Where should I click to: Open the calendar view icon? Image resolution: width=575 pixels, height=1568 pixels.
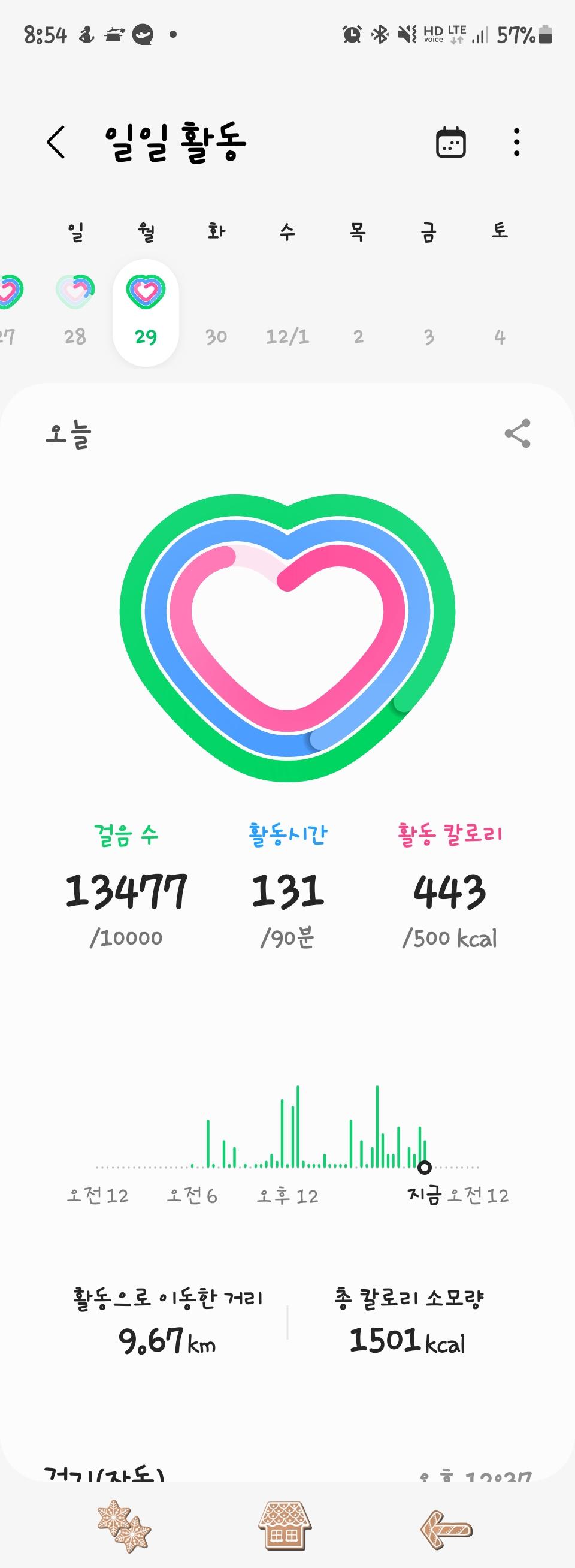451,143
